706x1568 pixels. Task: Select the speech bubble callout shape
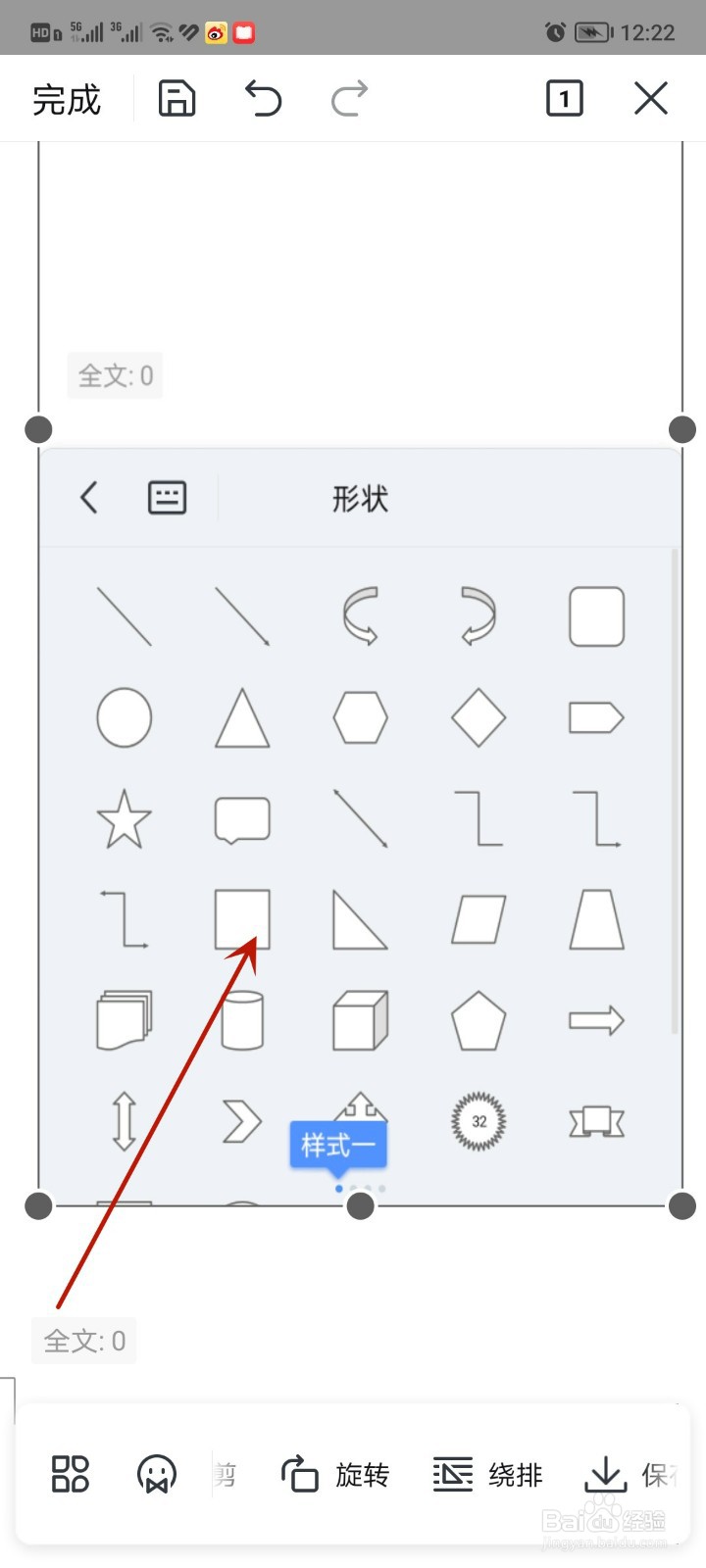pyautogui.click(x=241, y=819)
